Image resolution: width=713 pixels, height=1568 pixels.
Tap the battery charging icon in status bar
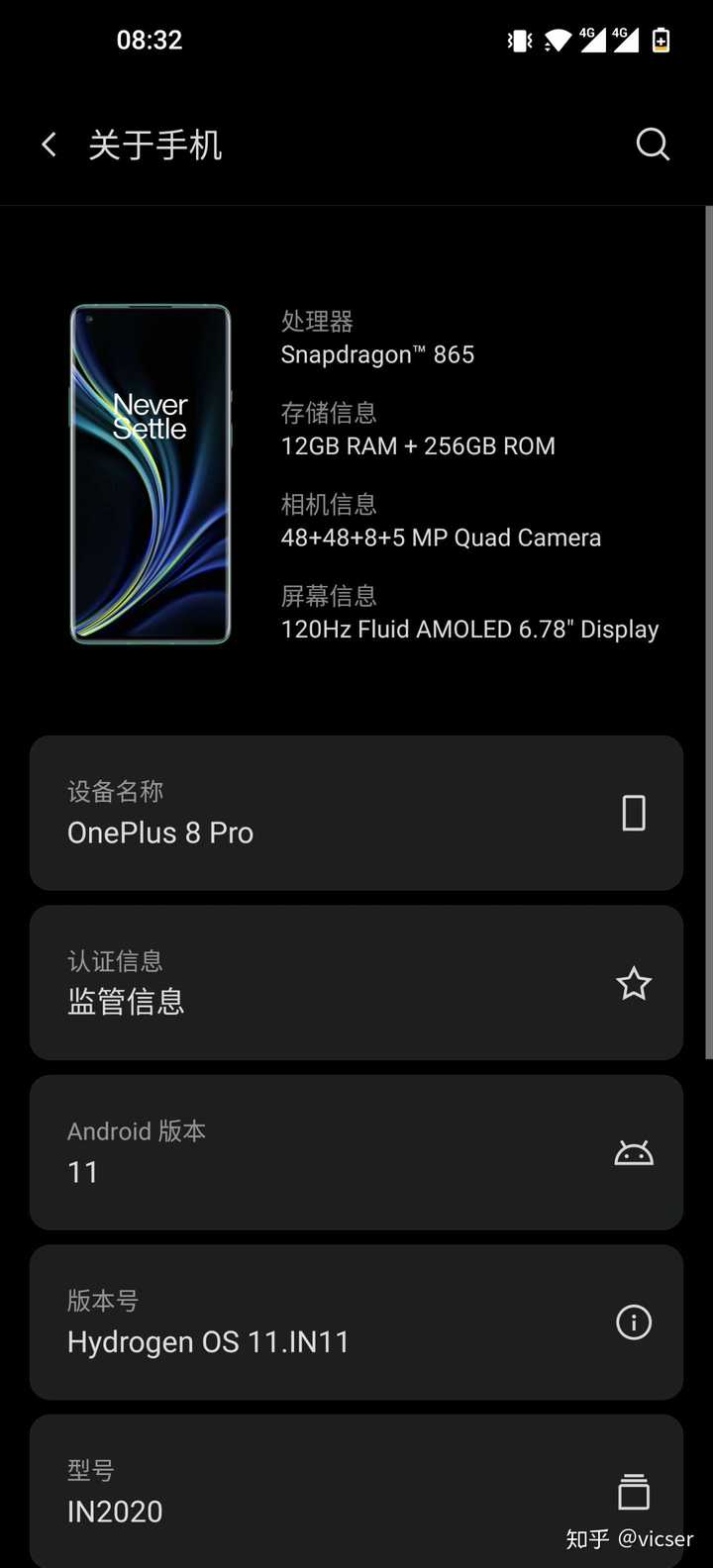click(x=662, y=41)
